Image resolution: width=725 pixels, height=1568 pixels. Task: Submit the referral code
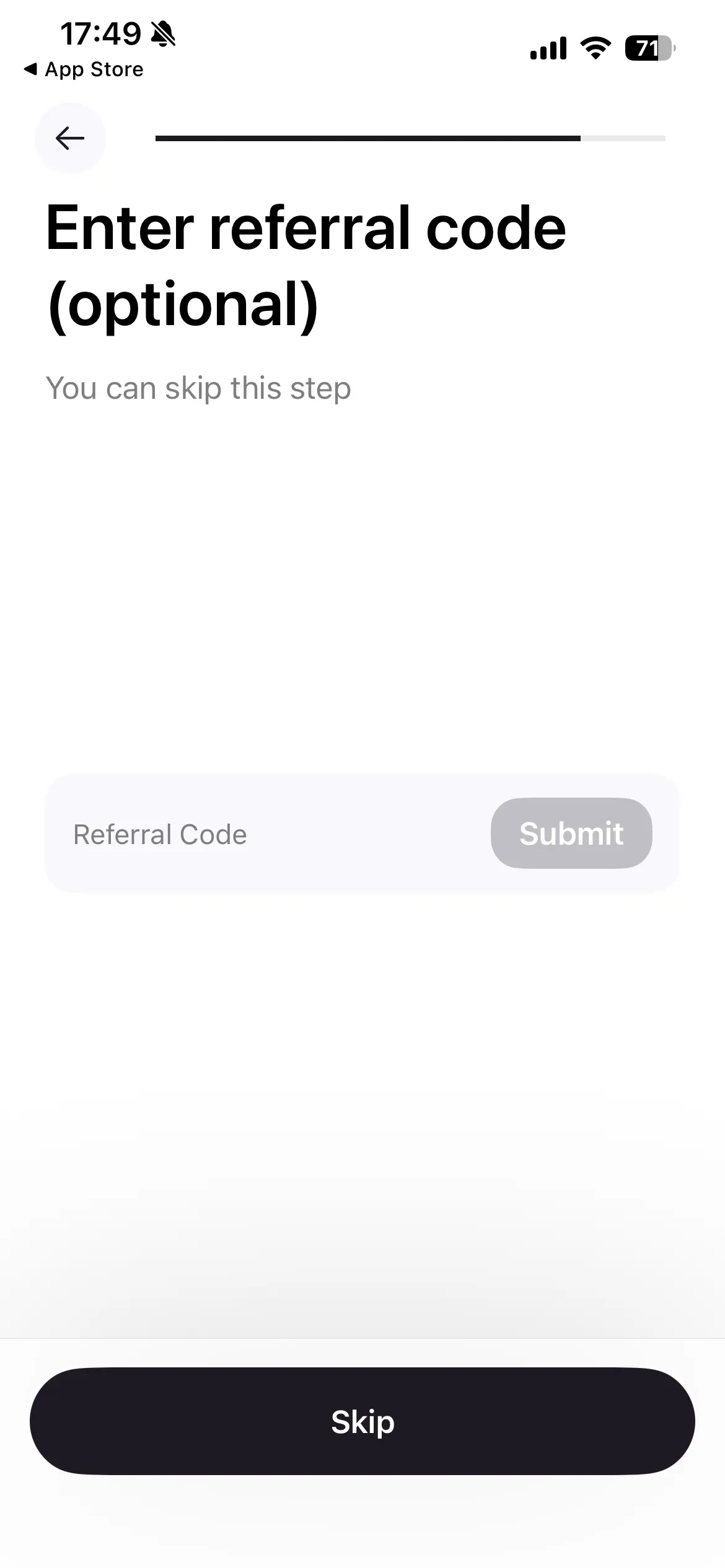(571, 834)
